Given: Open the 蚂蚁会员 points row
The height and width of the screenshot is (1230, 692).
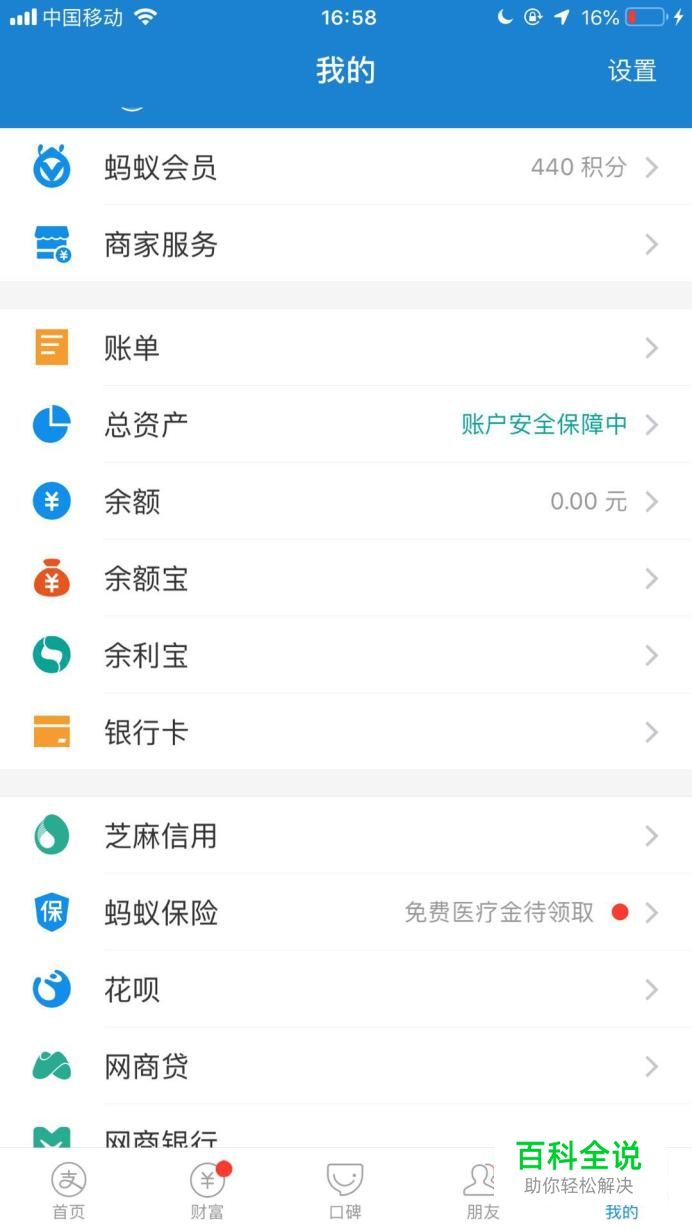Looking at the screenshot, I should coord(346,167).
